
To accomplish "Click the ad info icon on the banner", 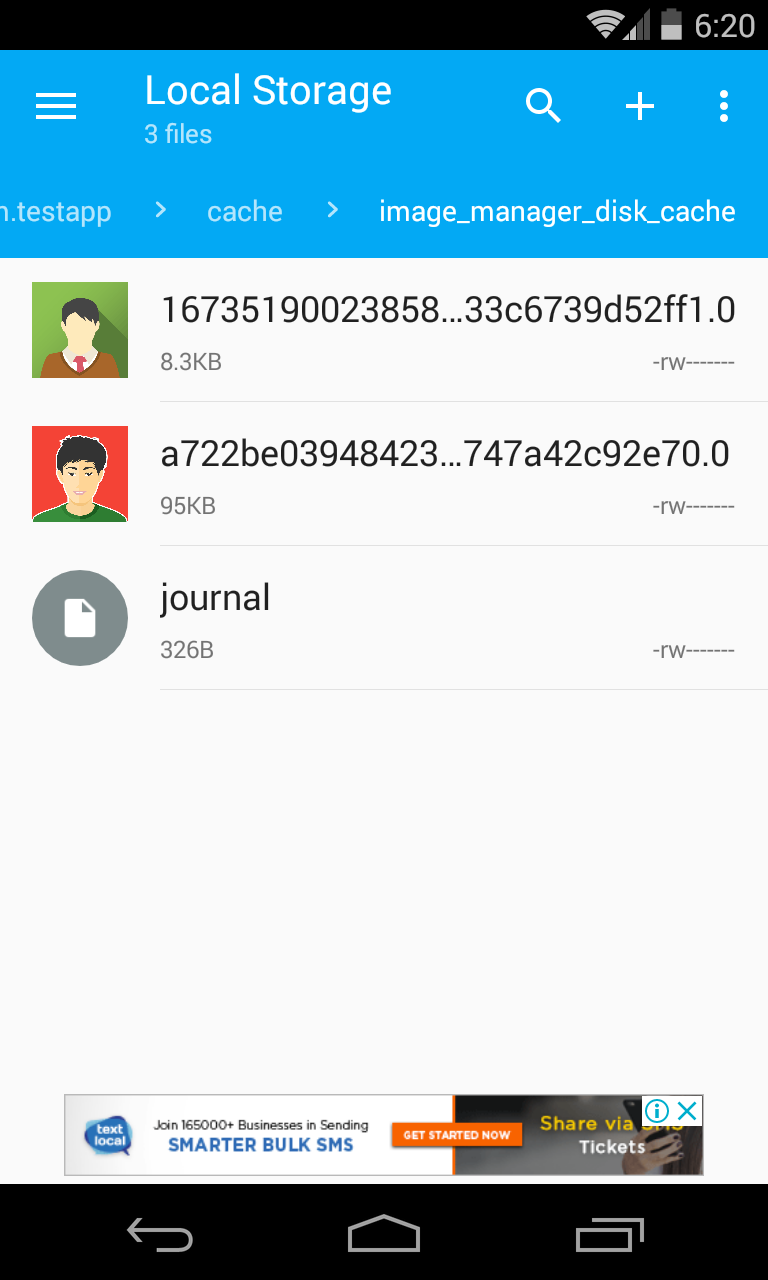I will pyautogui.click(x=657, y=1110).
